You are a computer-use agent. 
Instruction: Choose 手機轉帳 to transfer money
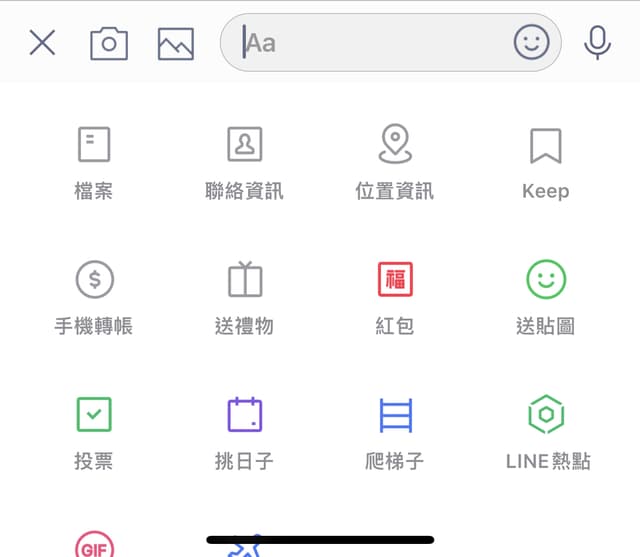(94, 296)
